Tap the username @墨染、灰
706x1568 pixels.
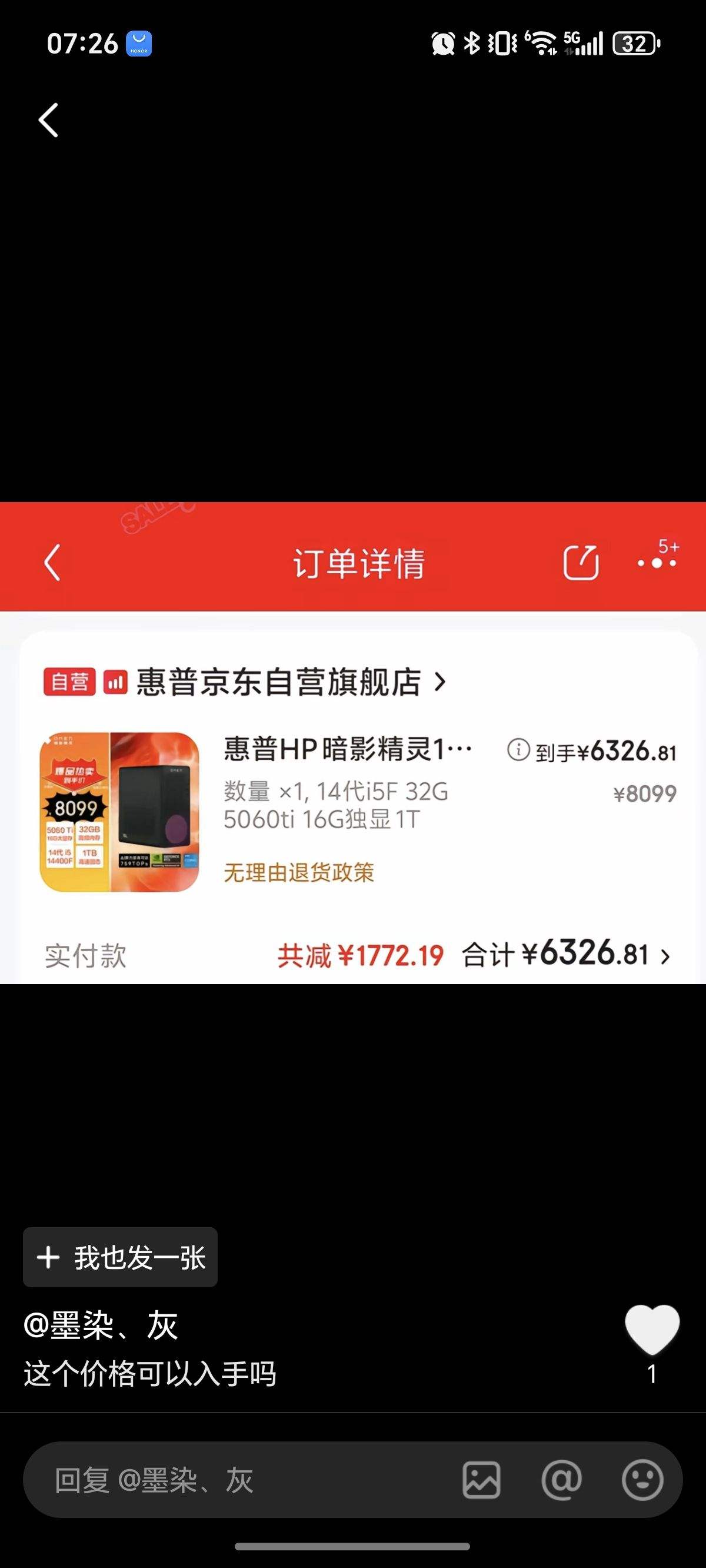(x=101, y=1325)
